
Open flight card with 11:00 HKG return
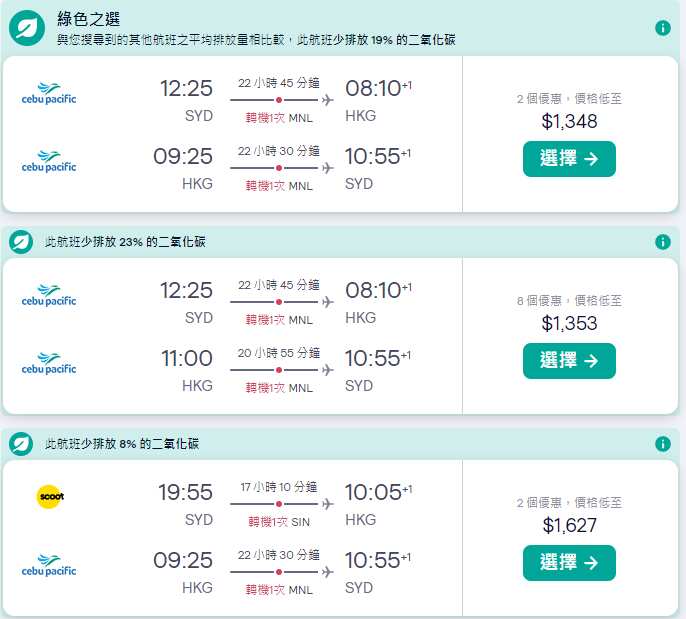(x=233, y=336)
